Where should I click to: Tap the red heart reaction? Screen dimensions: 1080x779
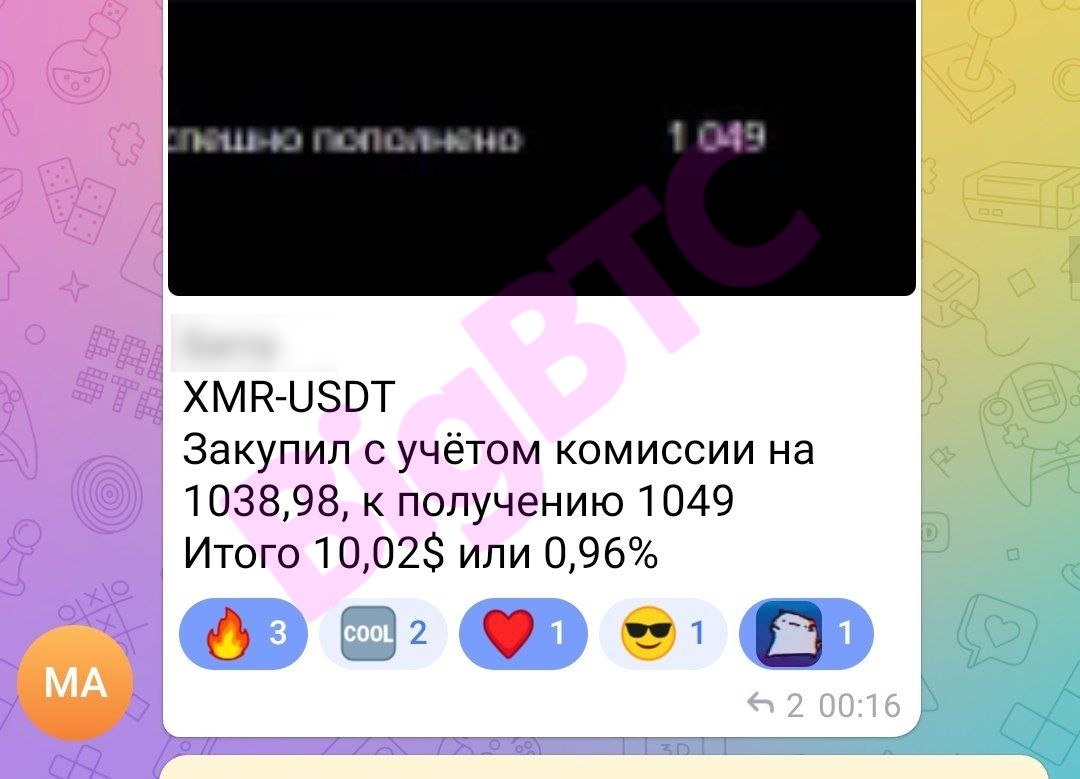coord(523,633)
